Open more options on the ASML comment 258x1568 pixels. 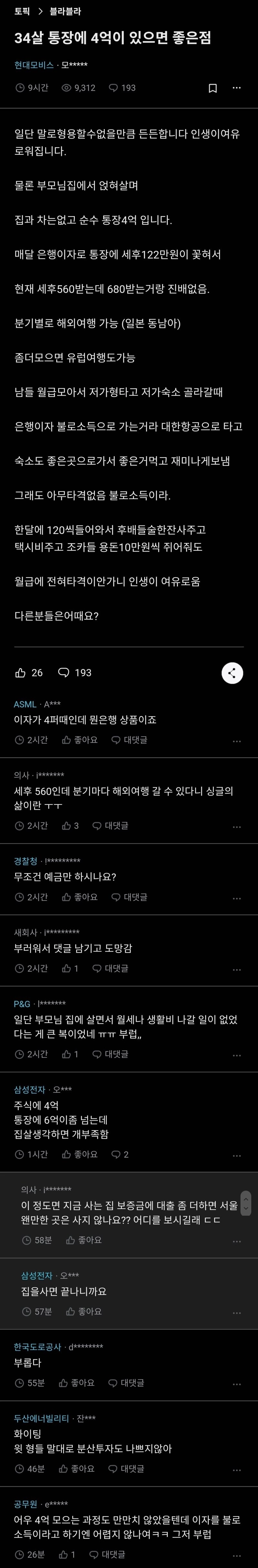pos(237,741)
